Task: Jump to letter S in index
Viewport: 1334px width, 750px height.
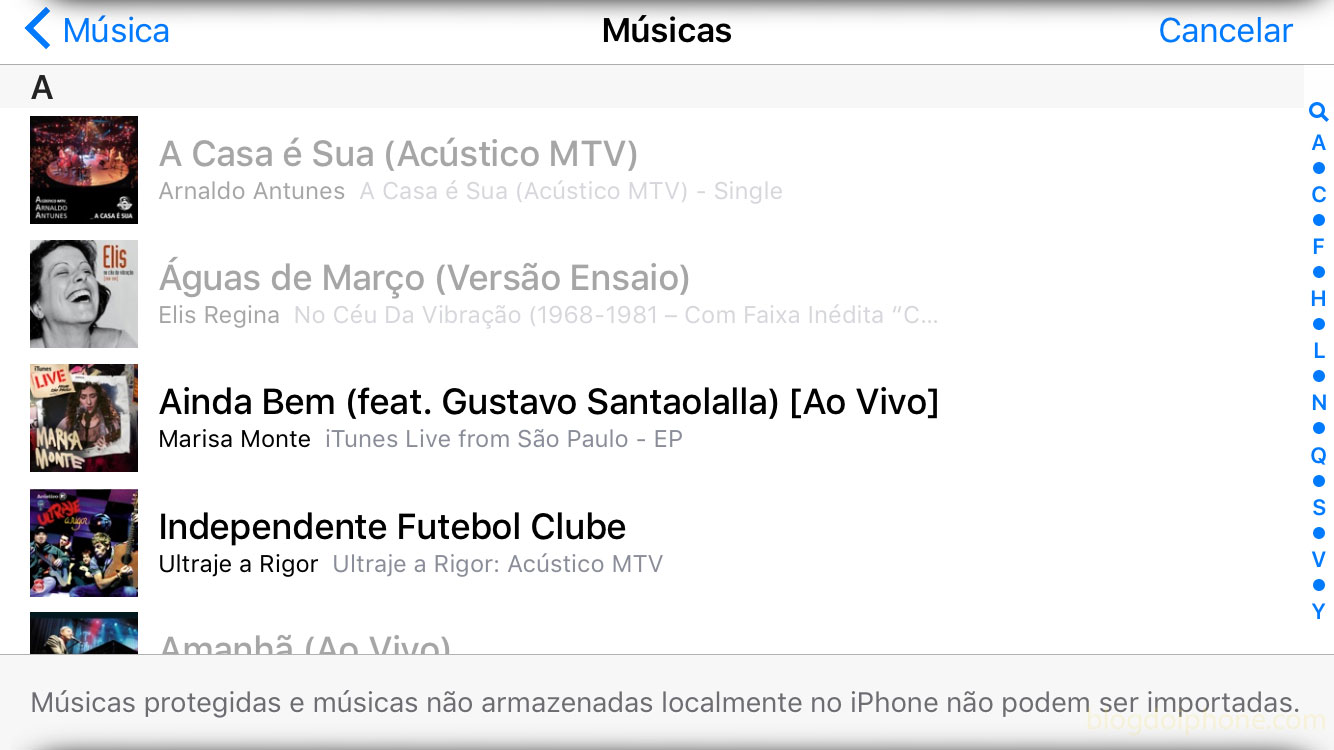Action: click(x=1318, y=507)
